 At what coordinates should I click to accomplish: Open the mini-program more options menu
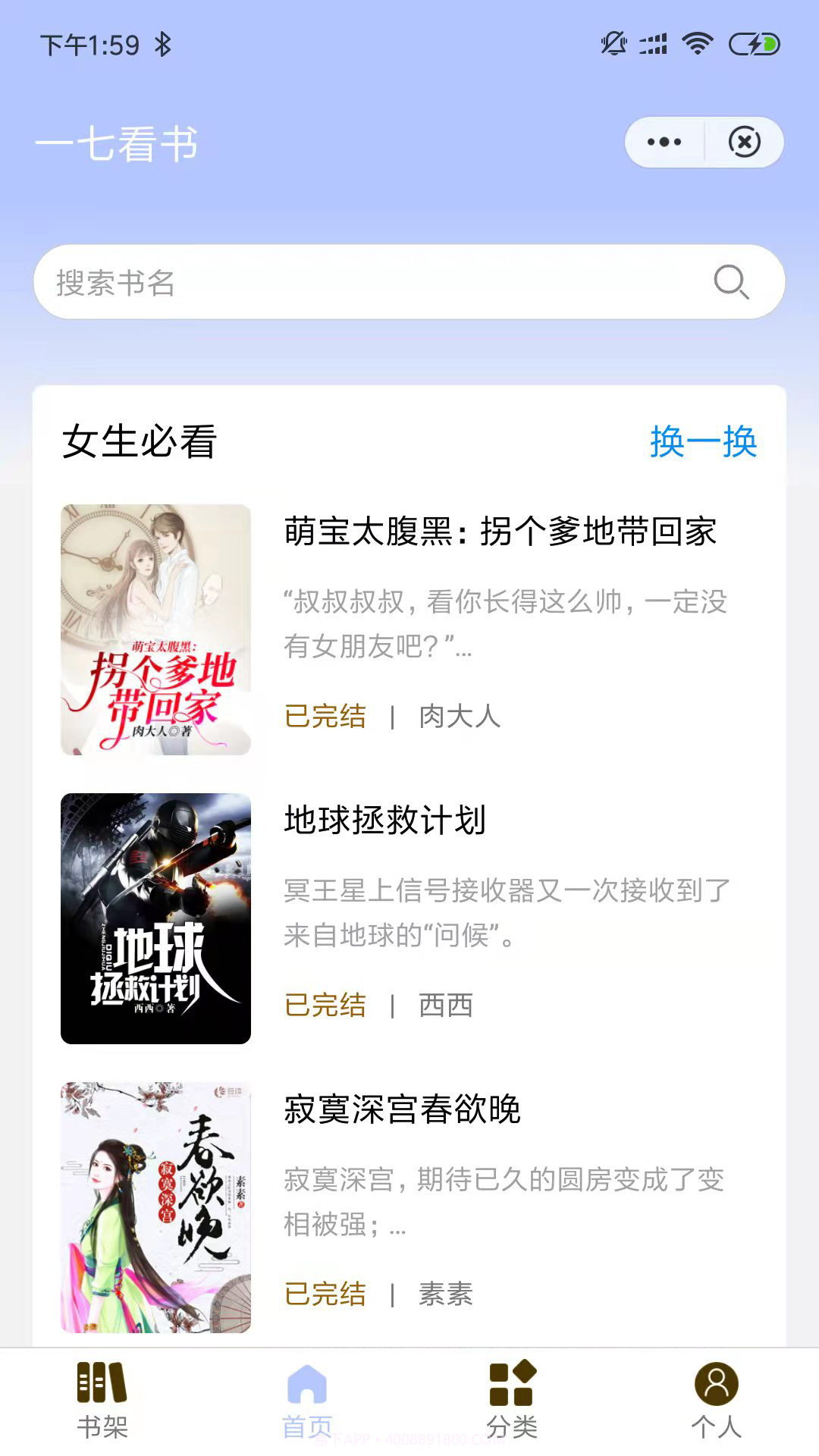(x=666, y=141)
